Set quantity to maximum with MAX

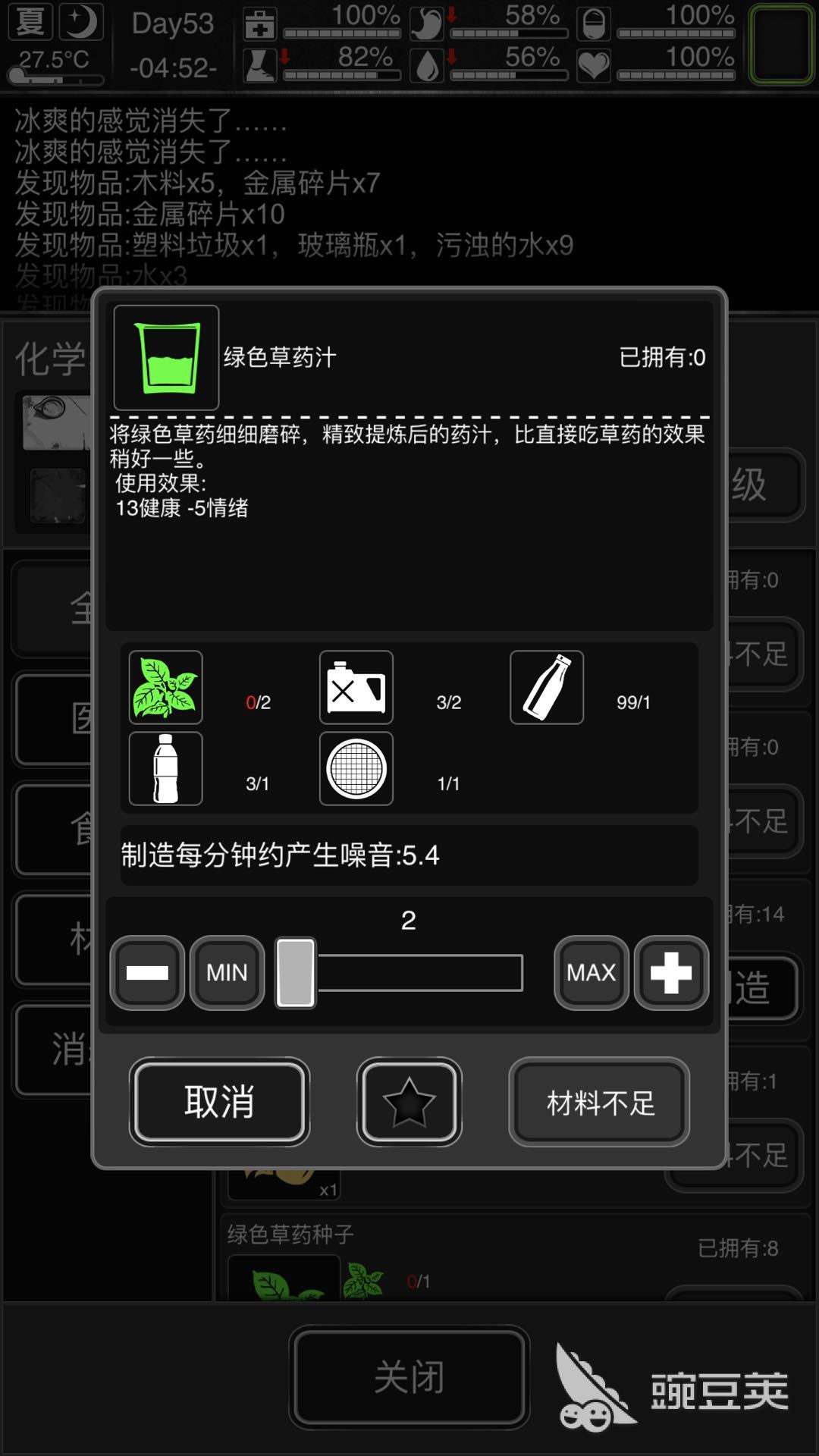click(591, 972)
